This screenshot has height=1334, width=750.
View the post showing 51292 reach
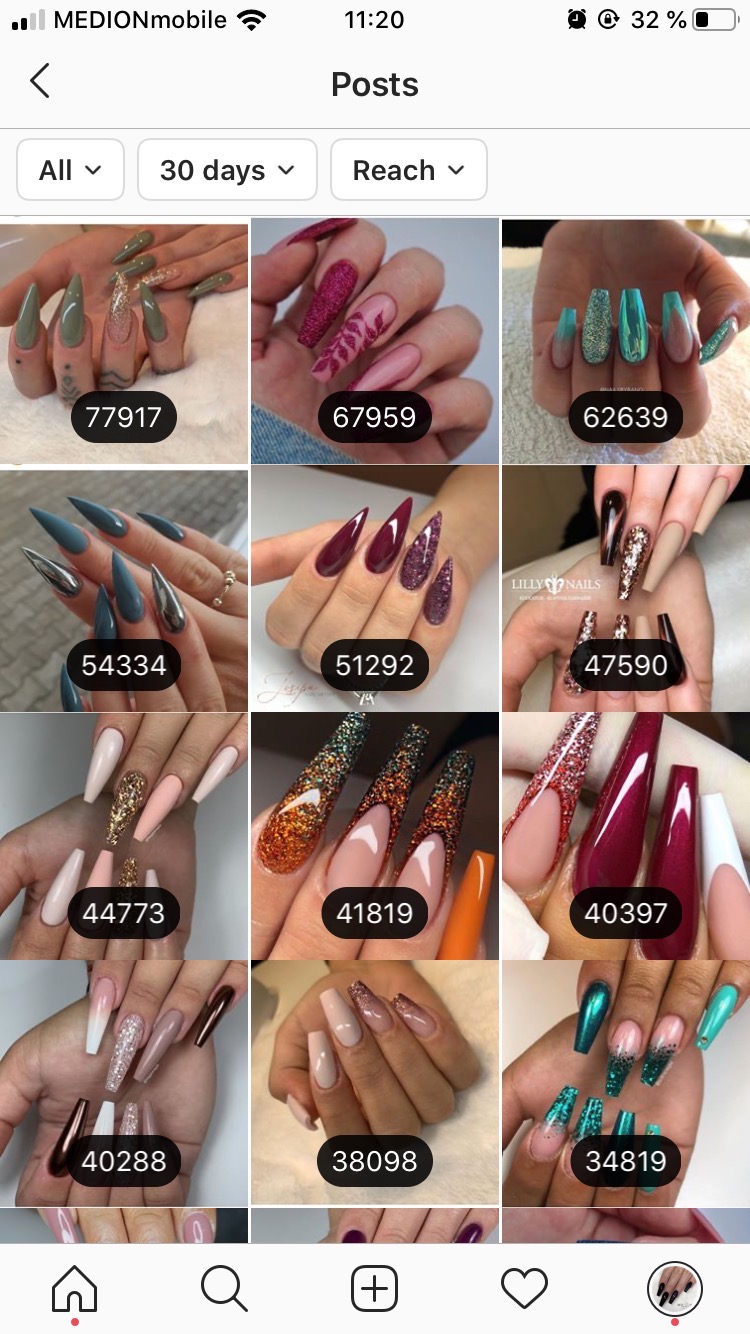click(375, 590)
